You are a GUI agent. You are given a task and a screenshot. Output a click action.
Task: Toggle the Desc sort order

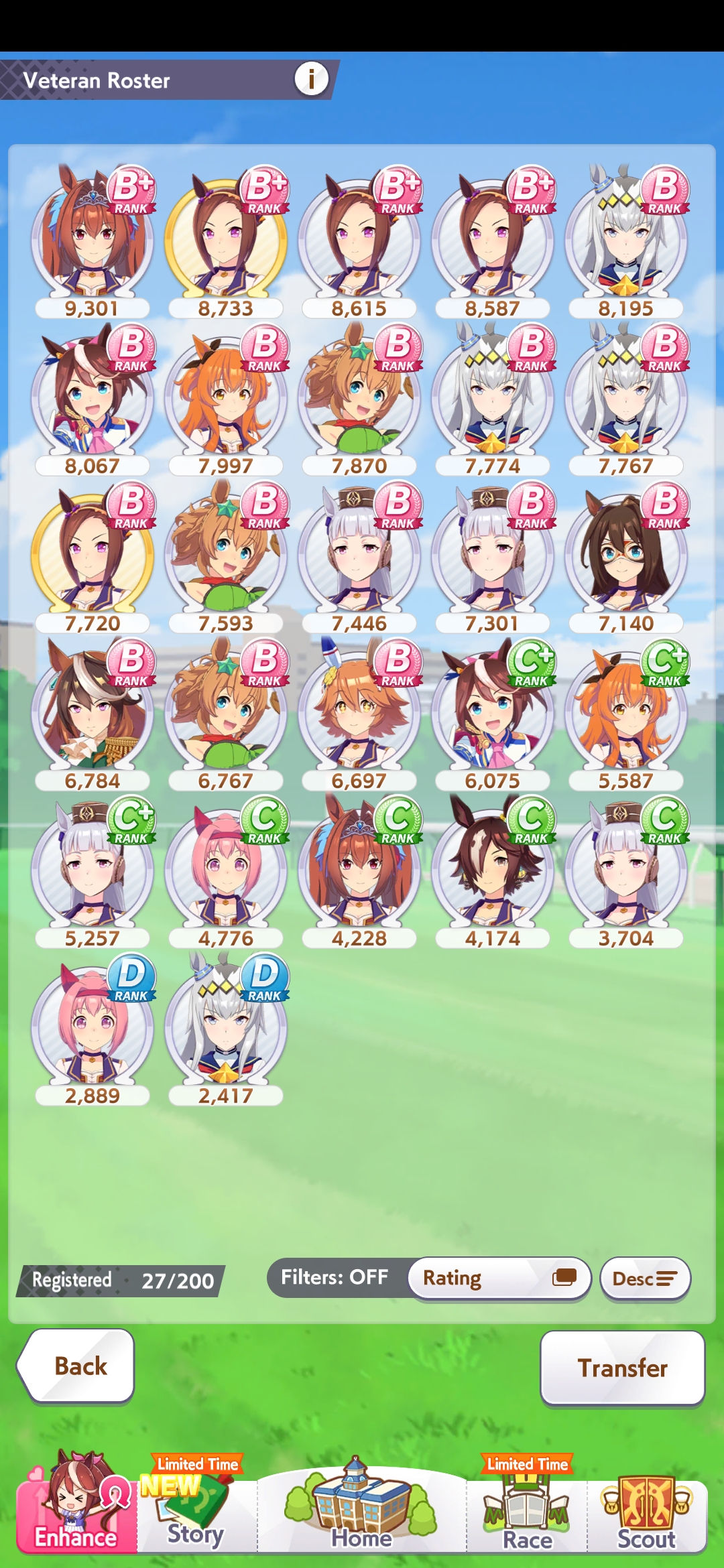[x=645, y=1279]
